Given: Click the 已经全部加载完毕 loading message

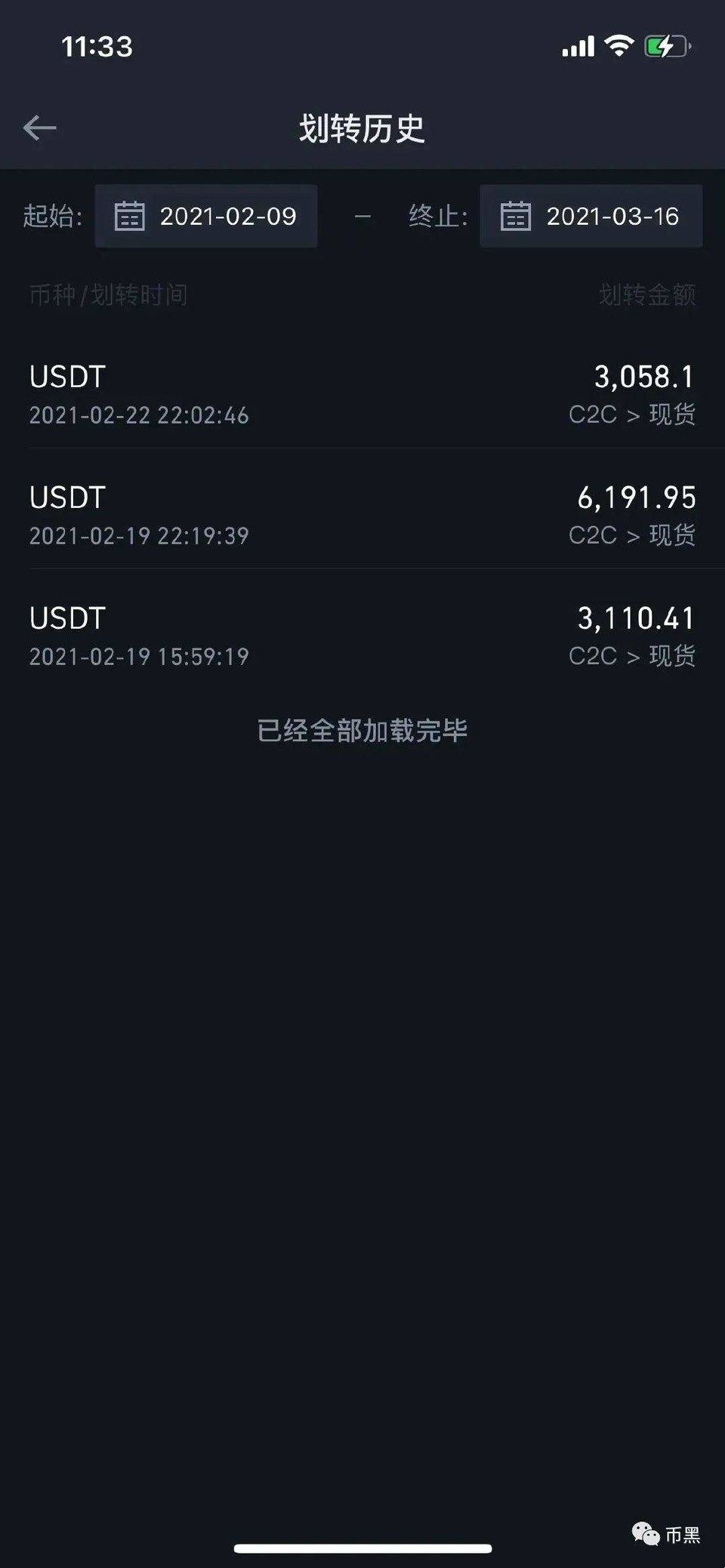Looking at the screenshot, I should (x=362, y=731).
